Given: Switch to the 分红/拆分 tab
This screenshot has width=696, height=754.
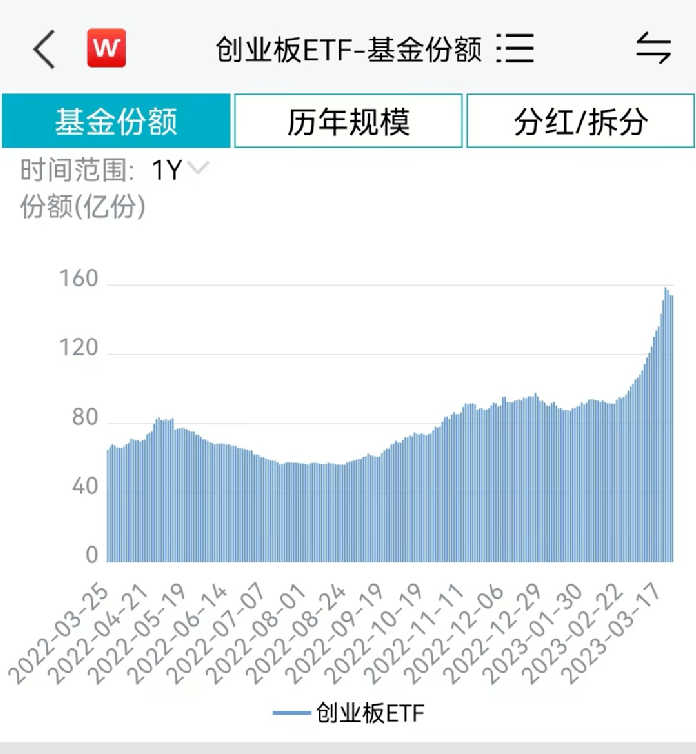Looking at the screenshot, I should click(x=580, y=121).
